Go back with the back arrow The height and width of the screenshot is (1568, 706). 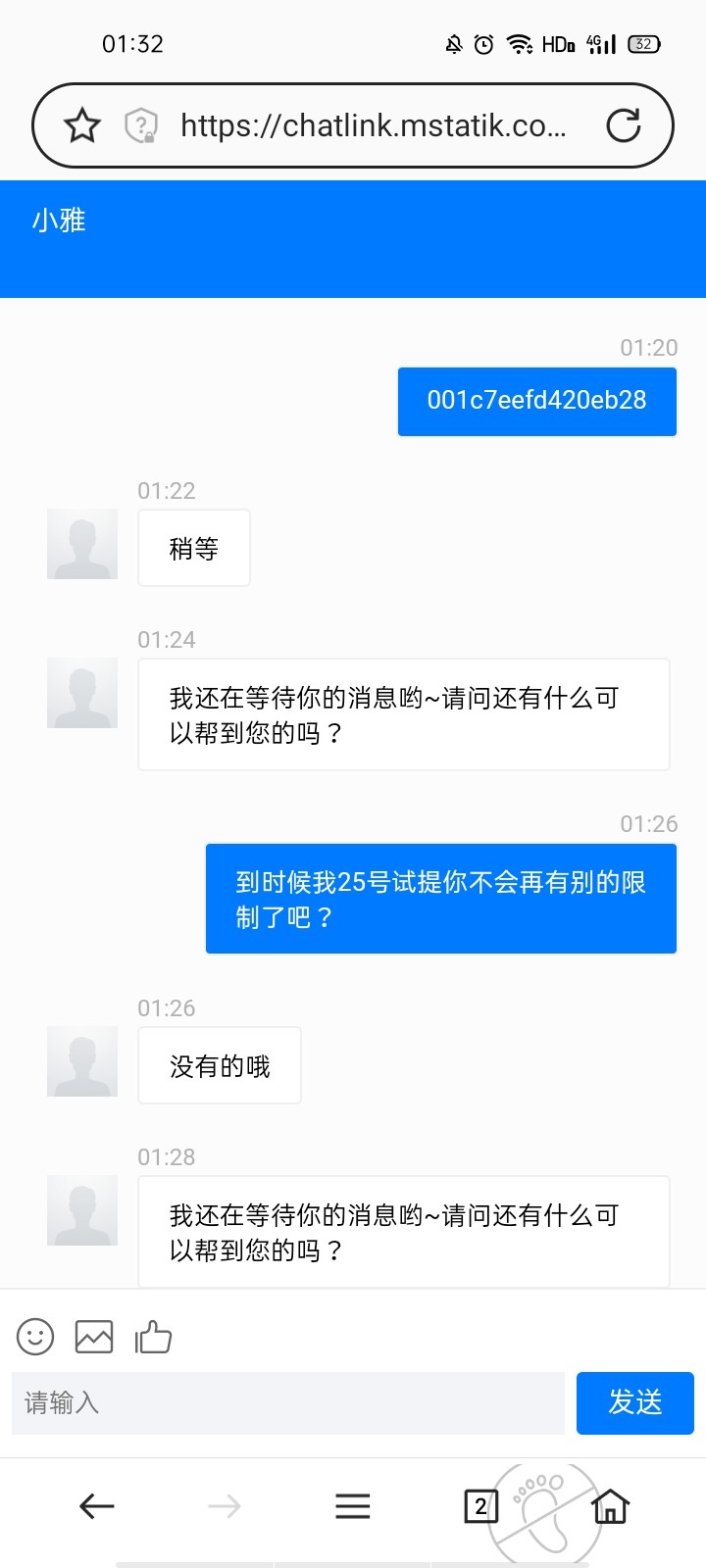96,1506
